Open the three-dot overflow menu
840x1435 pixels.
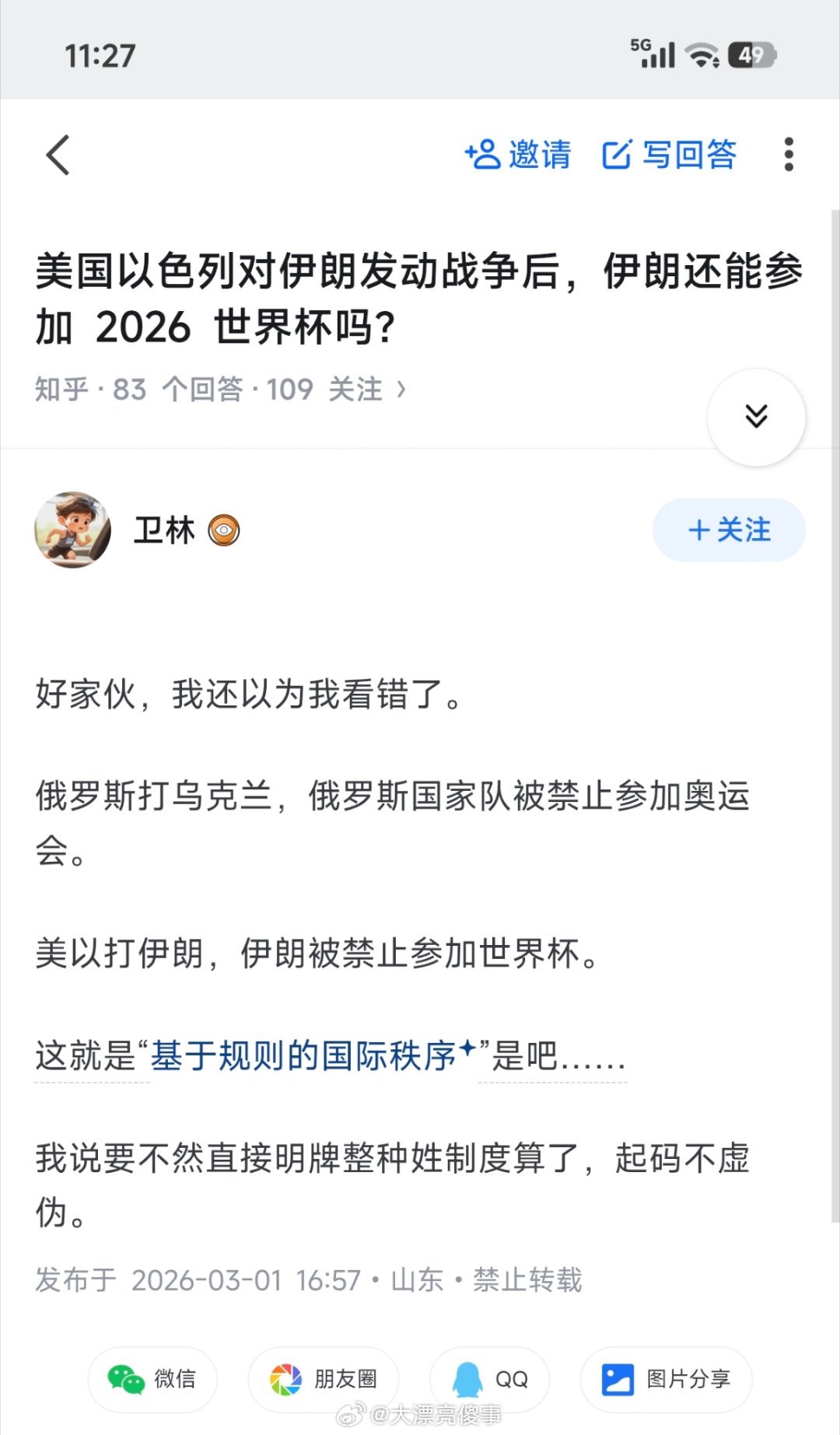[x=789, y=154]
